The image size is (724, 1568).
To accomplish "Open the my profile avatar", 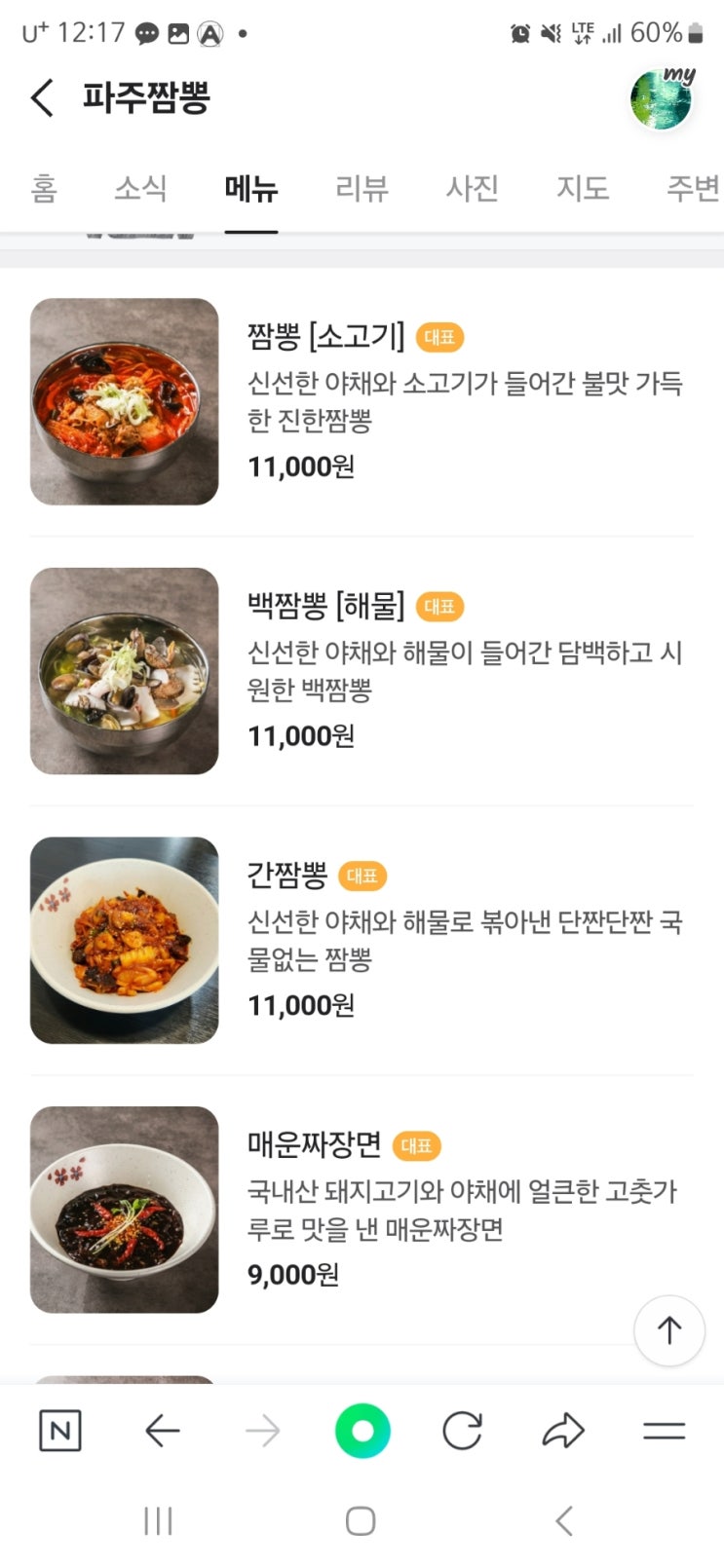I will (x=662, y=98).
